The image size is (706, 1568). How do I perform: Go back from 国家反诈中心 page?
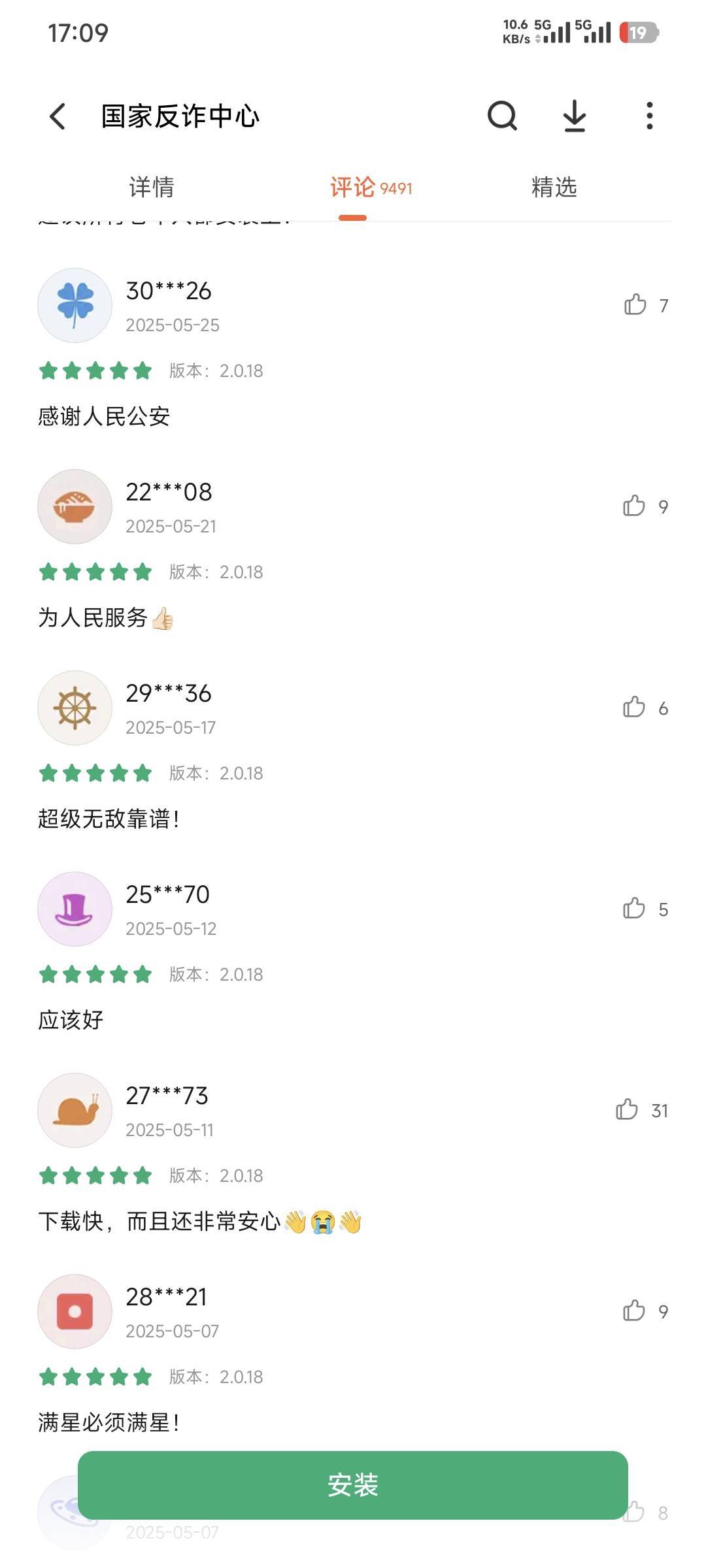pos(58,116)
